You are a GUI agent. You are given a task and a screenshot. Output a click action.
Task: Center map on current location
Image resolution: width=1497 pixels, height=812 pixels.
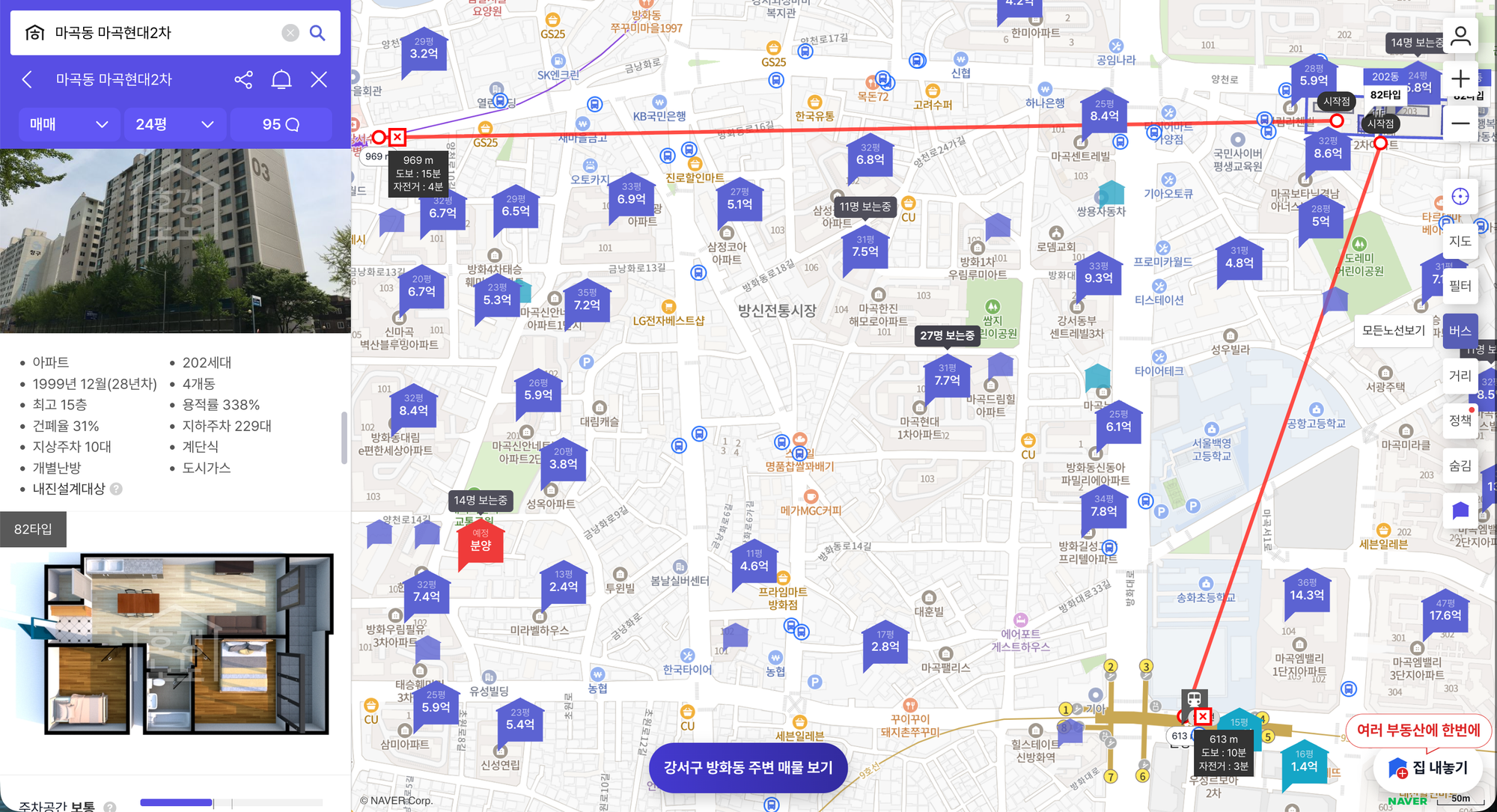tap(1460, 196)
